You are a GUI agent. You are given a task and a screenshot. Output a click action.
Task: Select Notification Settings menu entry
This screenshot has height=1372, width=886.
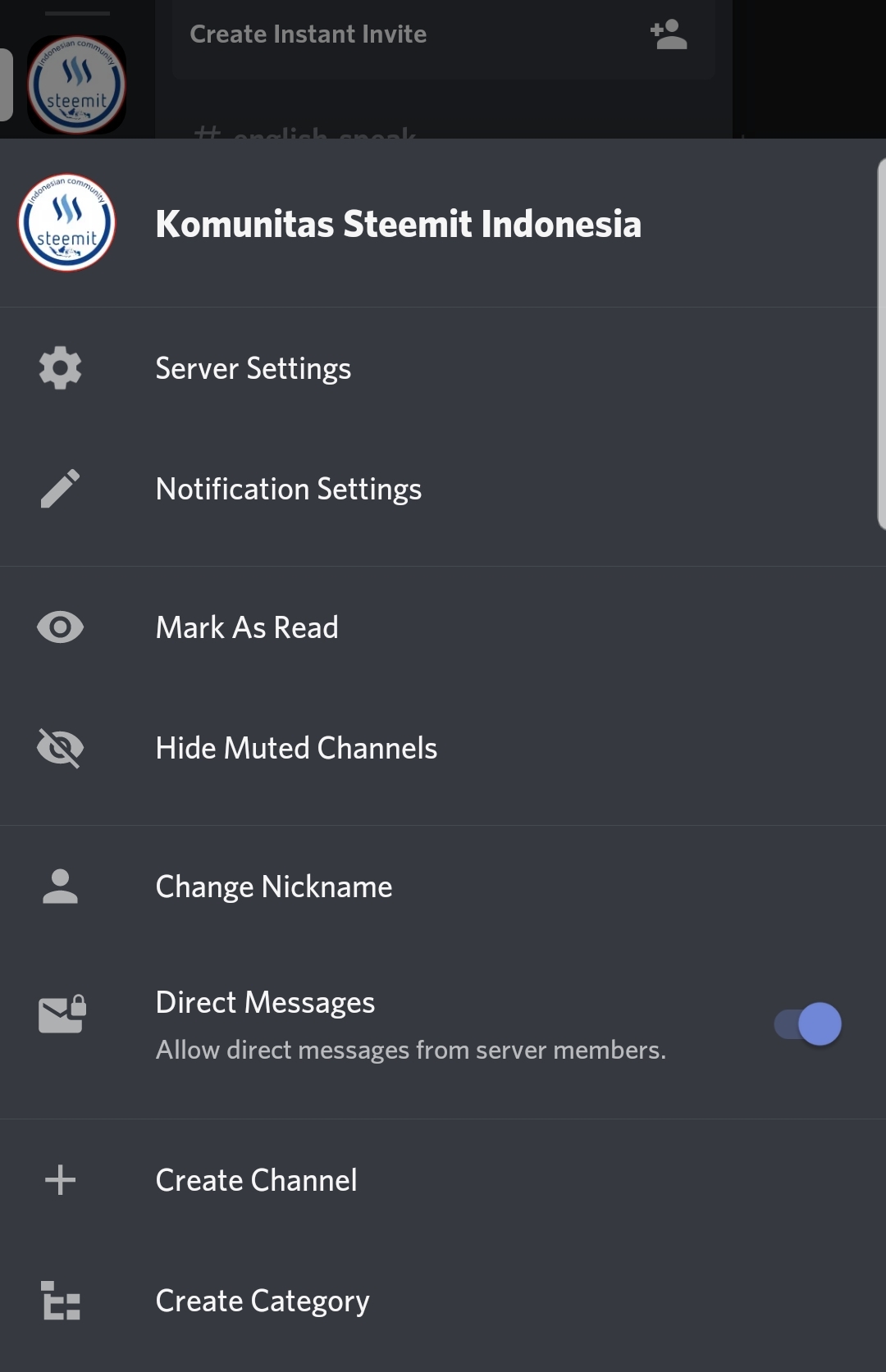pyautogui.click(x=289, y=489)
